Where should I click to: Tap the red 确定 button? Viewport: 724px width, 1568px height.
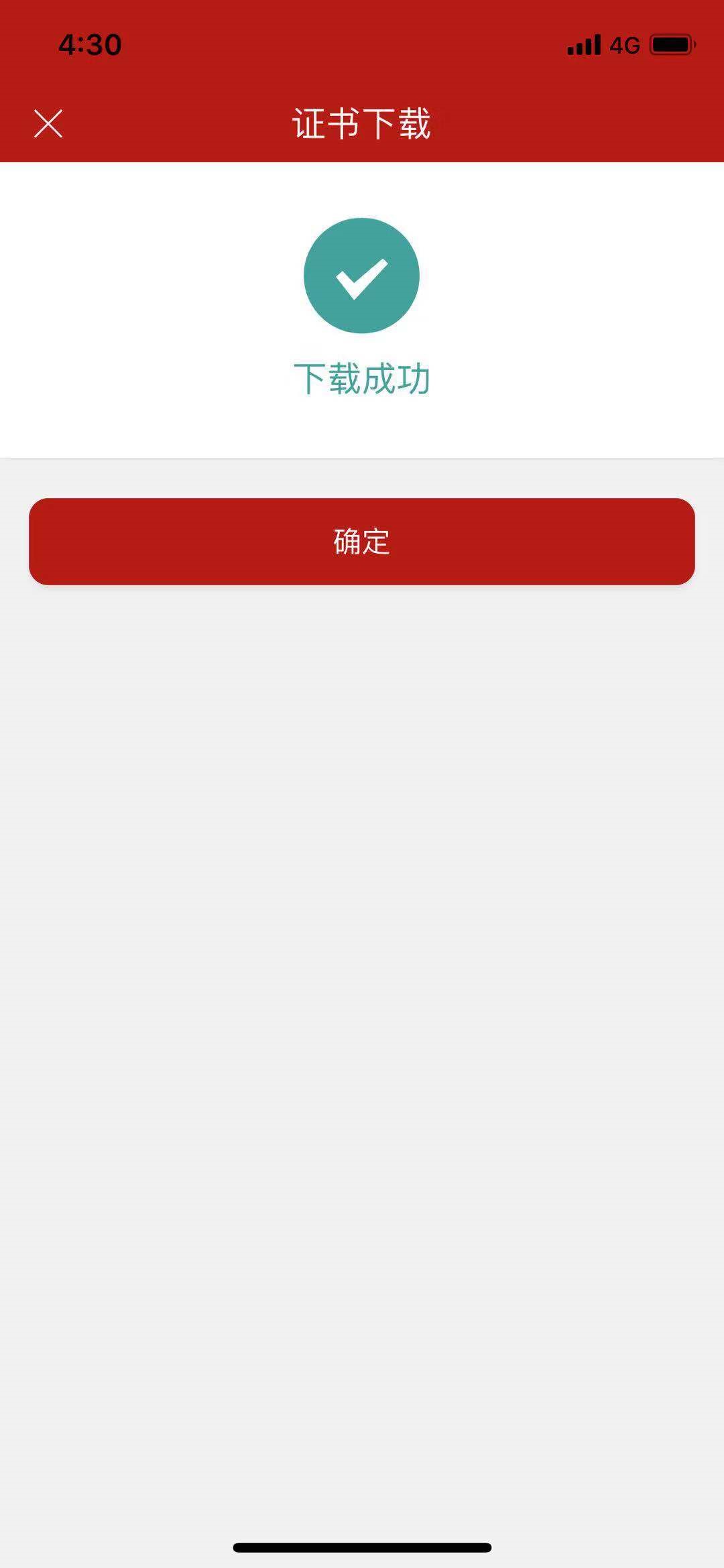pos(362,542)
